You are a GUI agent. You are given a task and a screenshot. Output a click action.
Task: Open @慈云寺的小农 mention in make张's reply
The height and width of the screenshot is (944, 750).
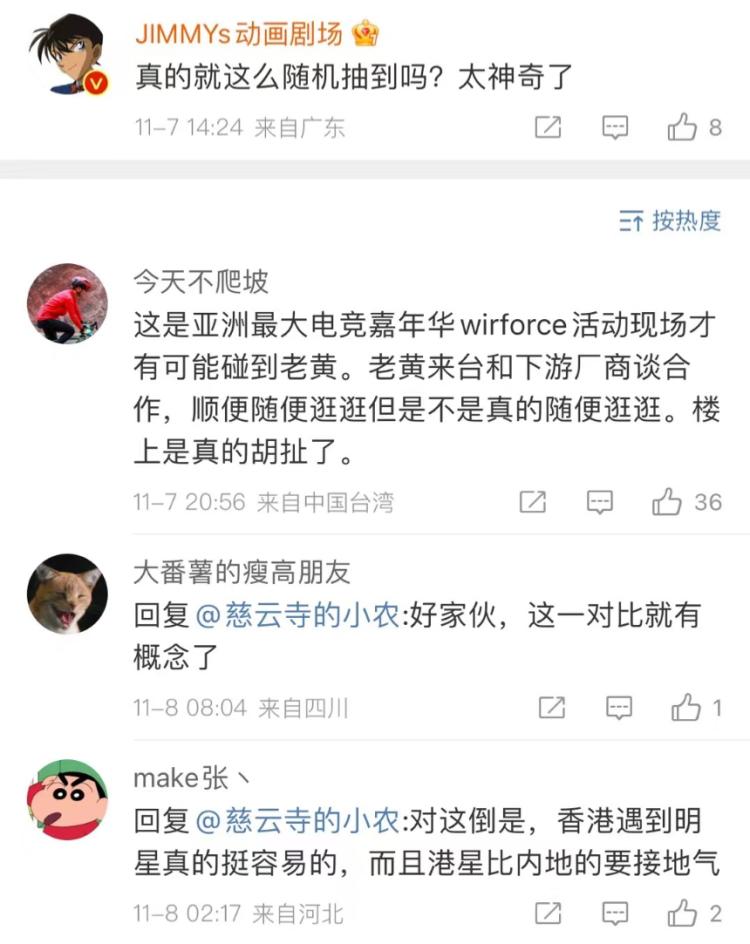pyautogui.click(x=297, y=821)
